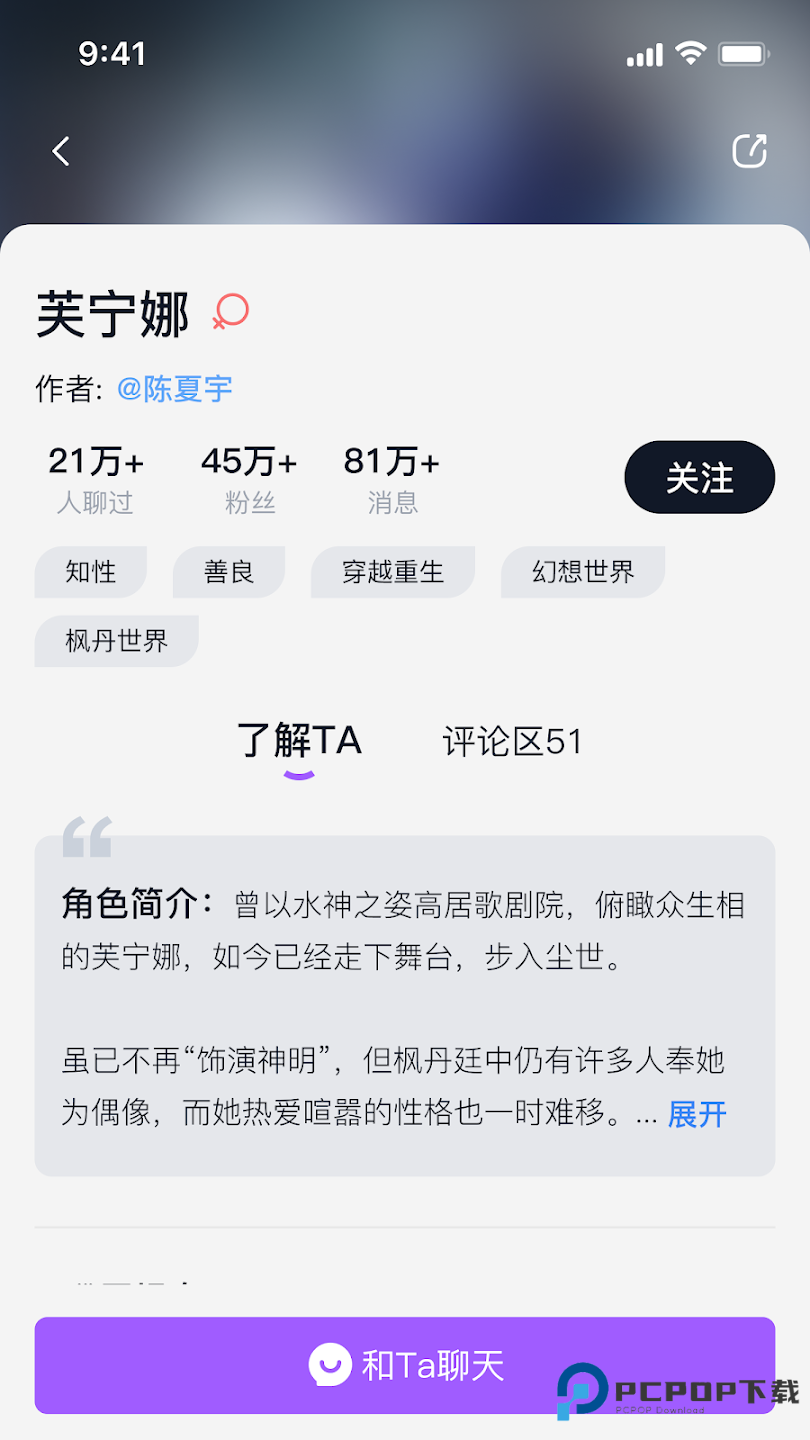810x1440 pixels.
Task: Share this character profile
Action: tap(749, 151)
